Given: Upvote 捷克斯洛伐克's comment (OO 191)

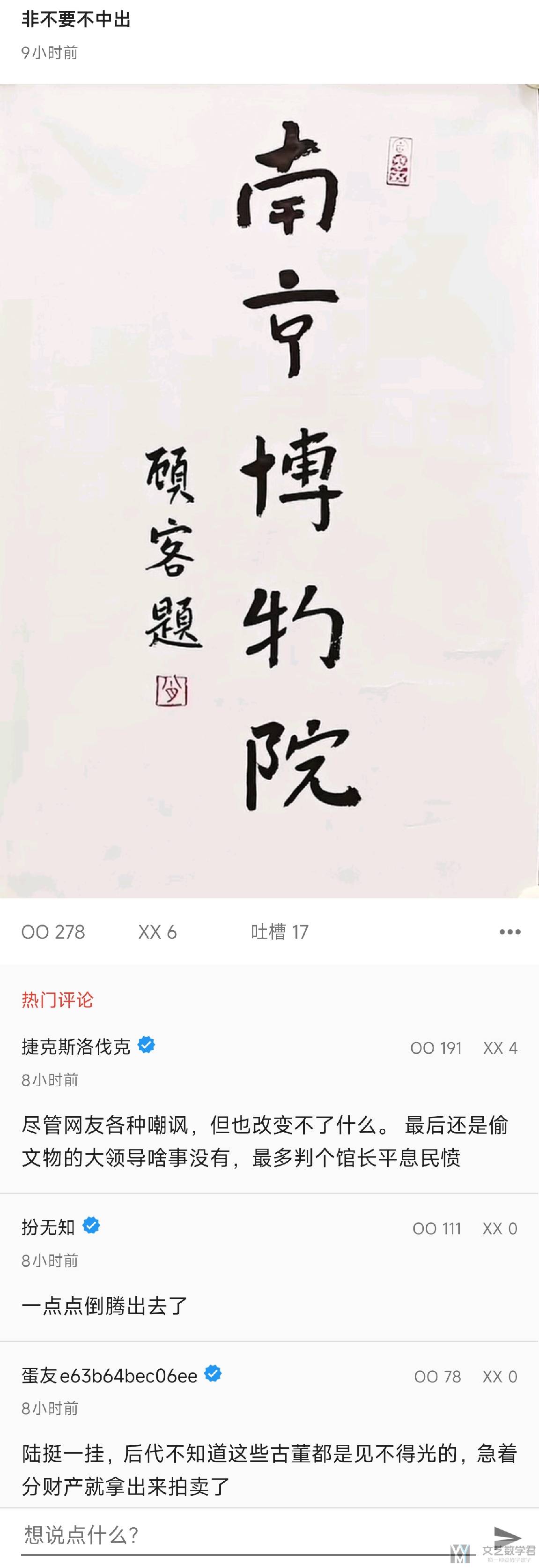Looking at the screenshot, I should (x=436, y=1048).
